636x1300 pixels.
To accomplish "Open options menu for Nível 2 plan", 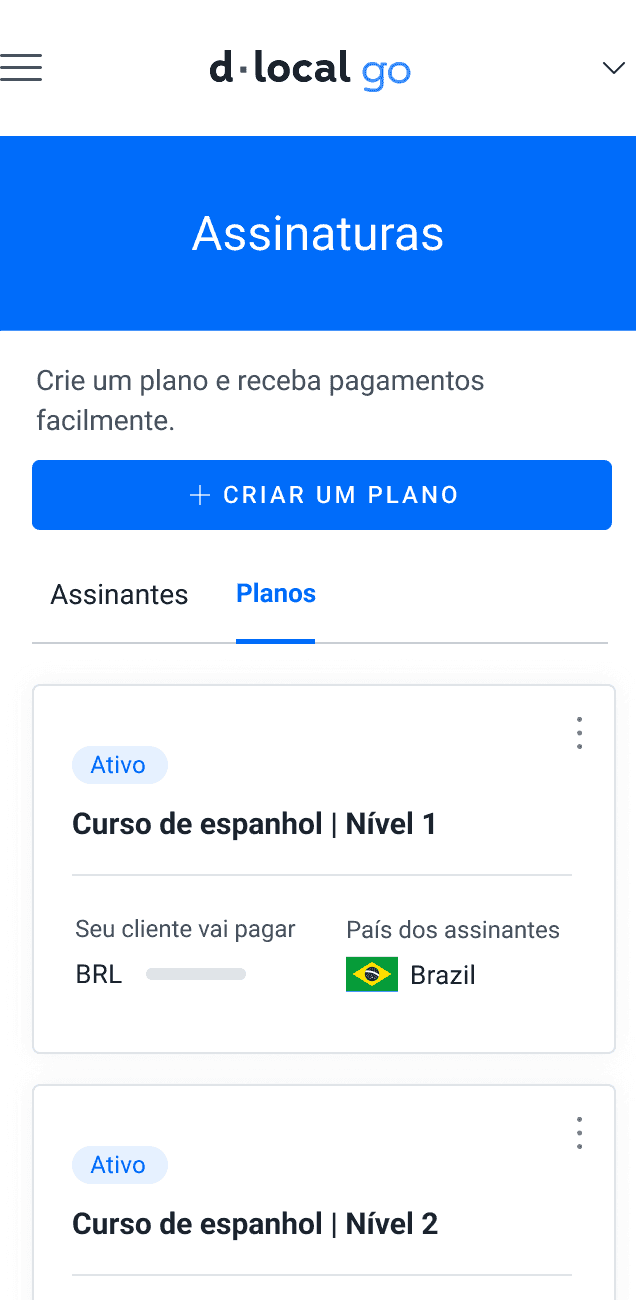I will (579, 1133).
